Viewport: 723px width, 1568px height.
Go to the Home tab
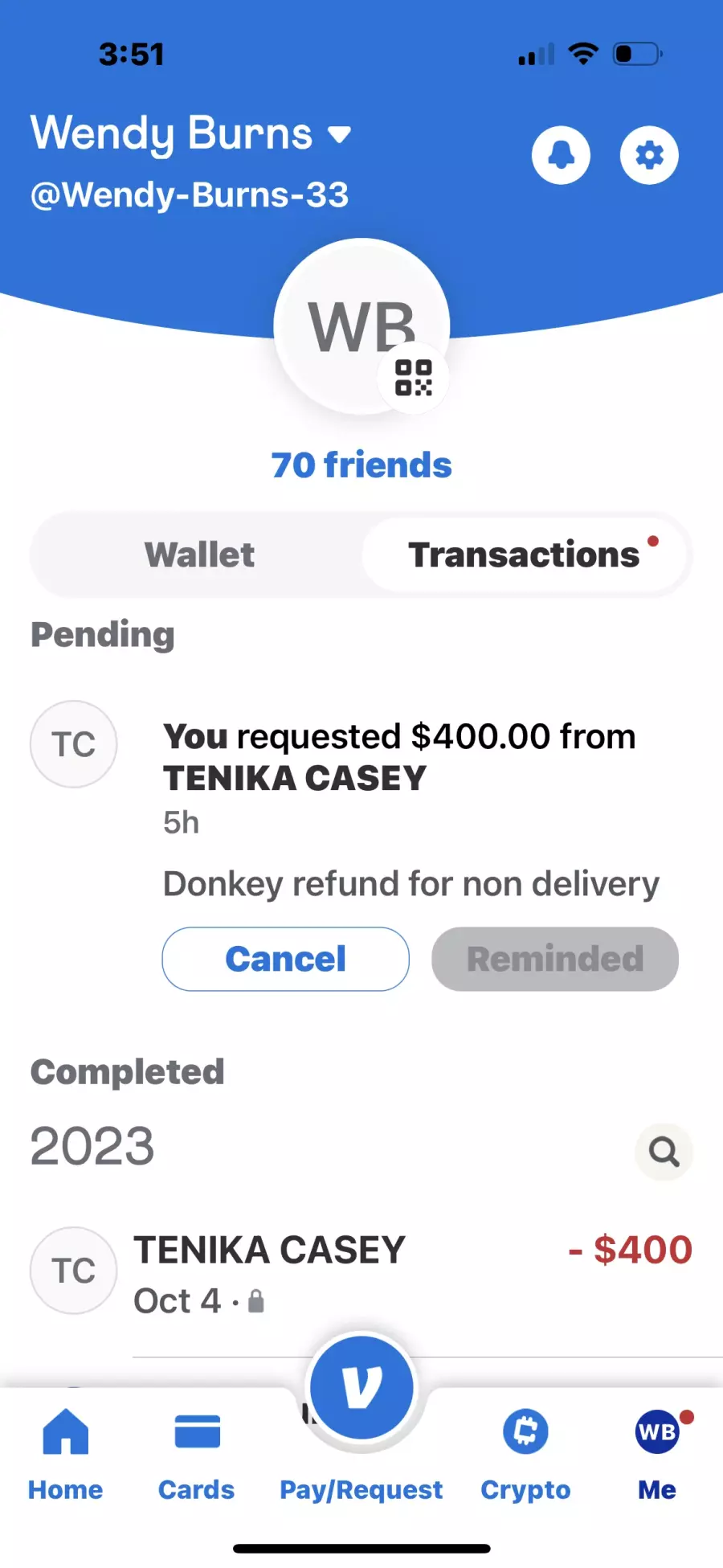(x=66, y=1454)
